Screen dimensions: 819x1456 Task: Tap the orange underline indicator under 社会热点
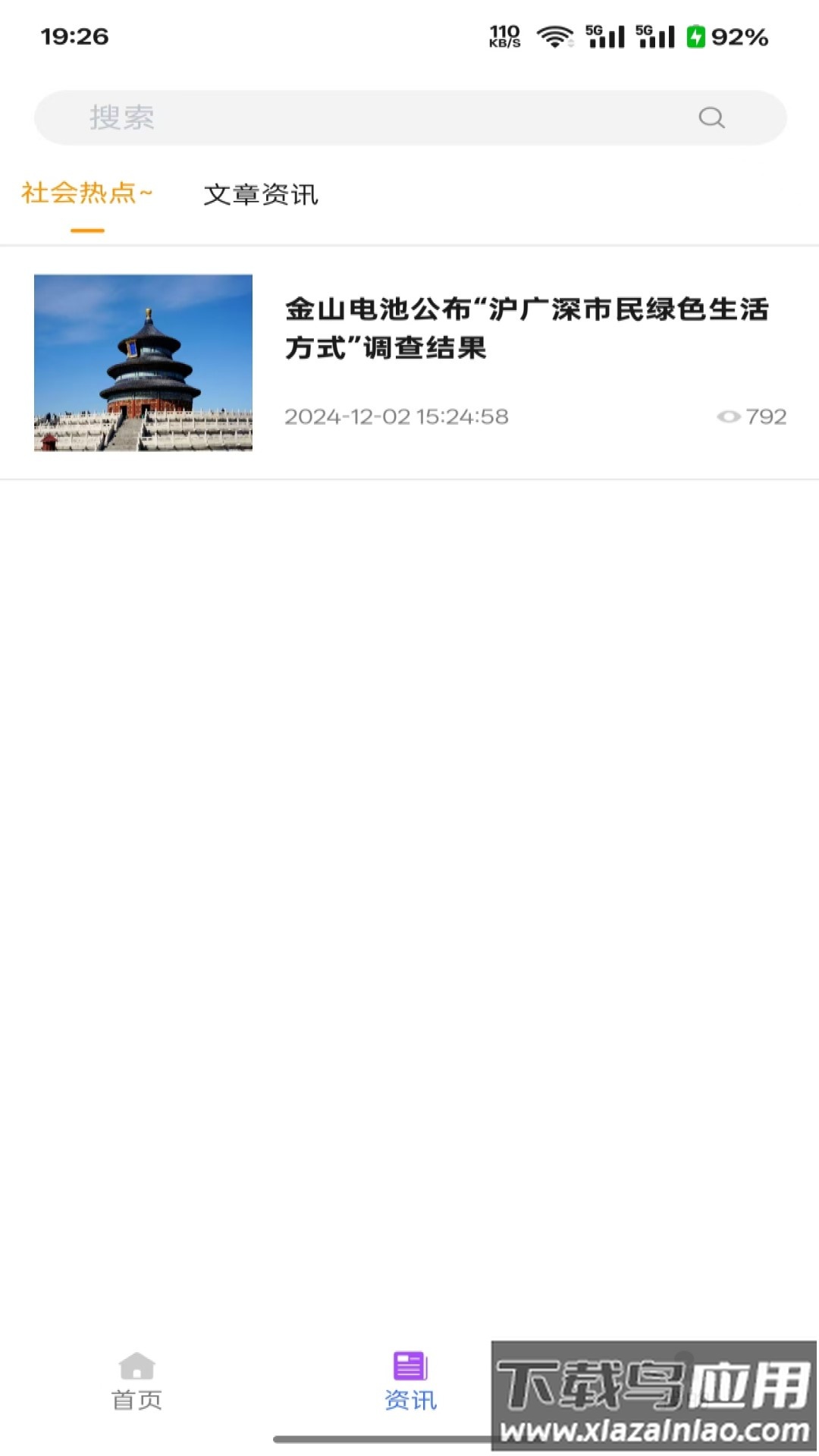[x=86, y=230]
